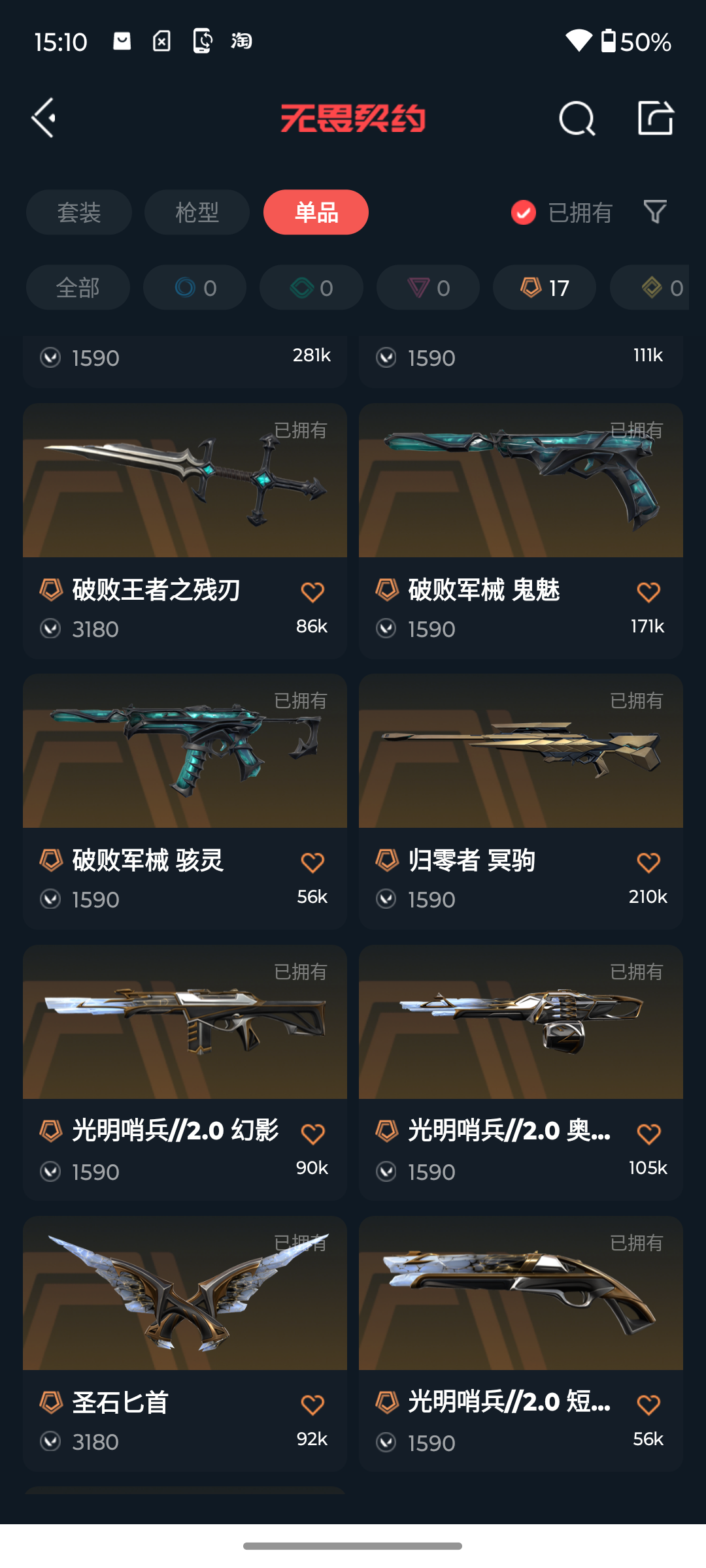Go back using the top-left arrow
The width and height of the screenshot is (706, 1568).
[44, 118]
